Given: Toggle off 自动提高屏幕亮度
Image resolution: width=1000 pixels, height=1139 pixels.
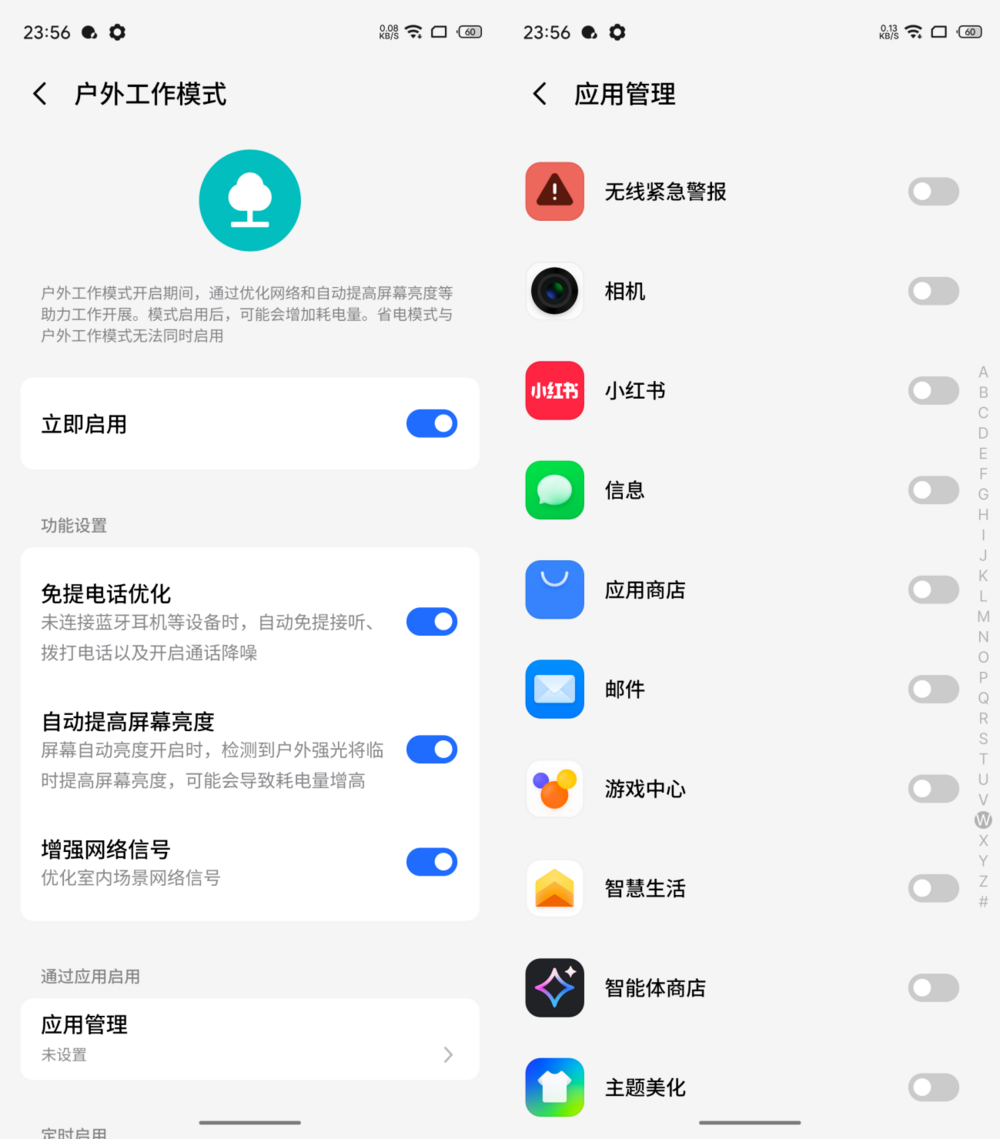Looking at the screenshot, I should tap(431, 749).
